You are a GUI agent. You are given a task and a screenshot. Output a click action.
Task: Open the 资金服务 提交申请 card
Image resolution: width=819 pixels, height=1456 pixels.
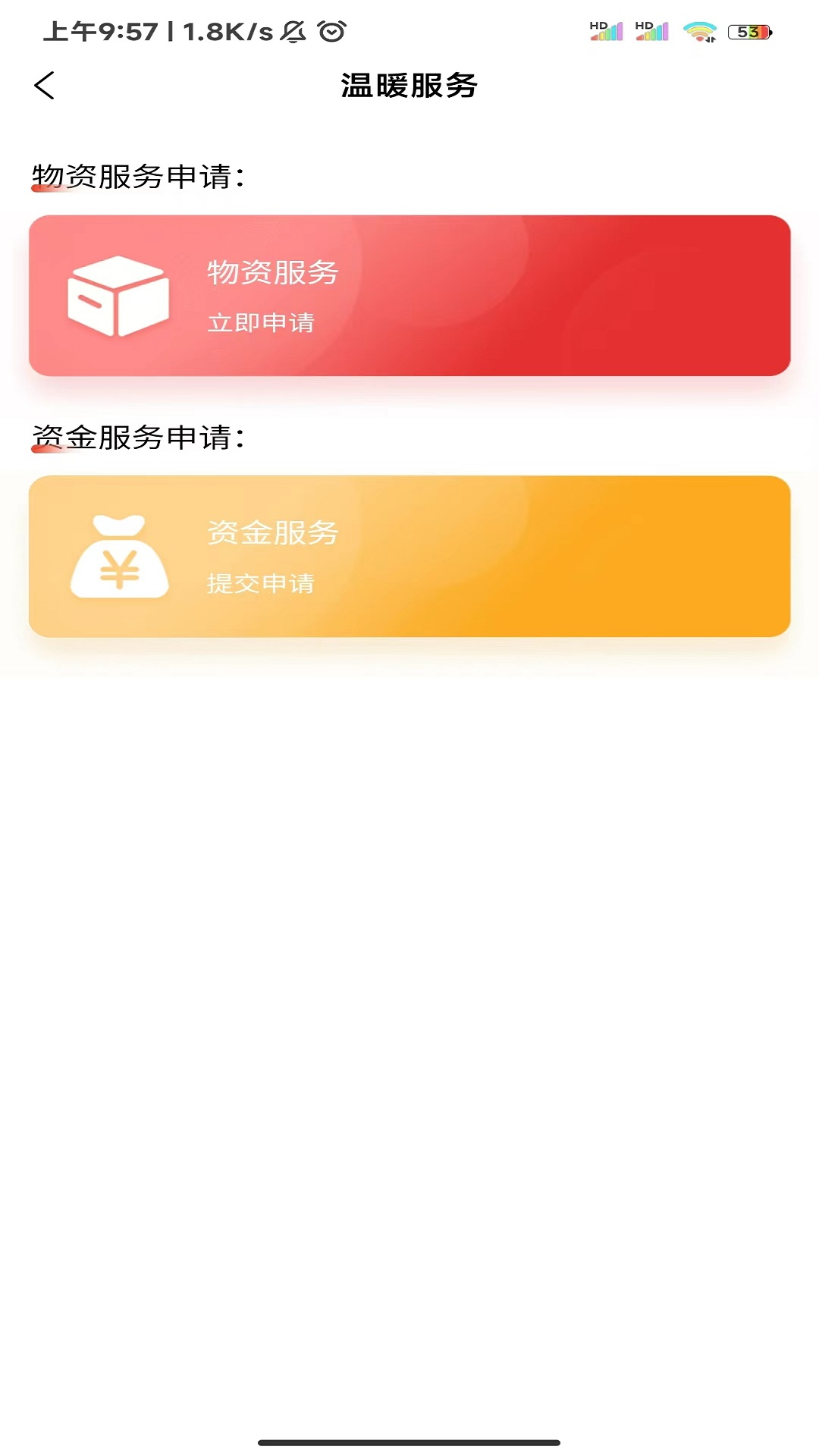pos(409,557)
